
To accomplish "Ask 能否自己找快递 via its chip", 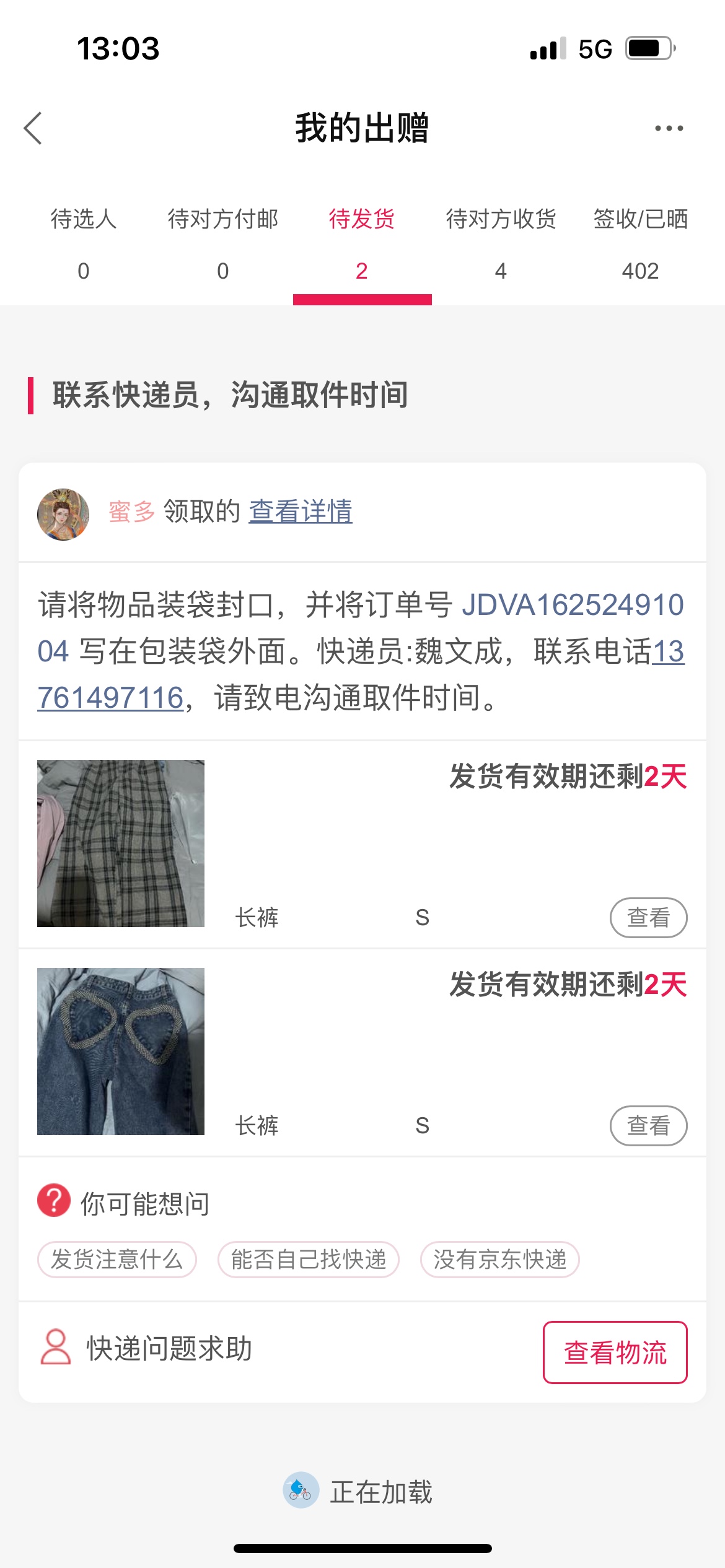I will tap(309, 1259).
